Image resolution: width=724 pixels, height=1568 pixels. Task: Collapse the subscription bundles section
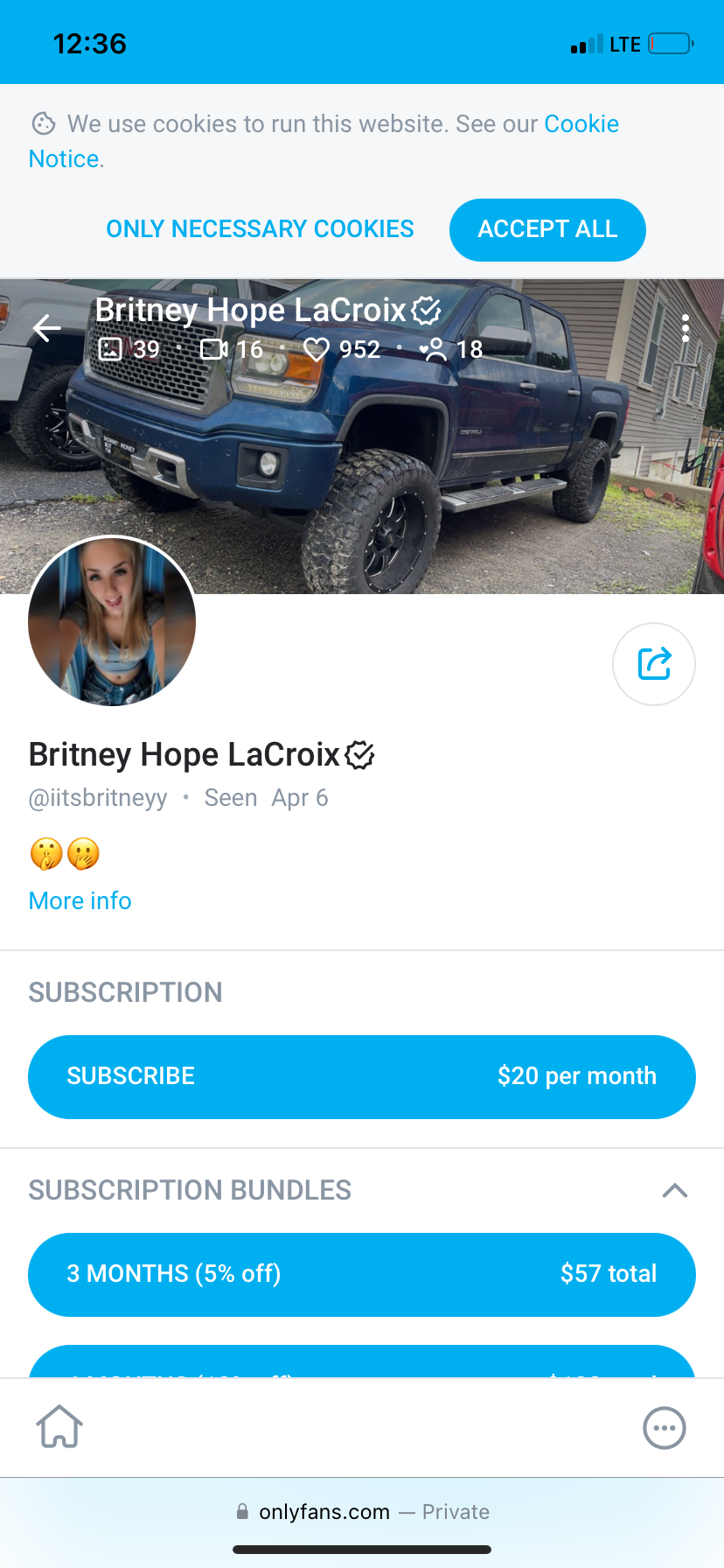(x=674, y=1190)
